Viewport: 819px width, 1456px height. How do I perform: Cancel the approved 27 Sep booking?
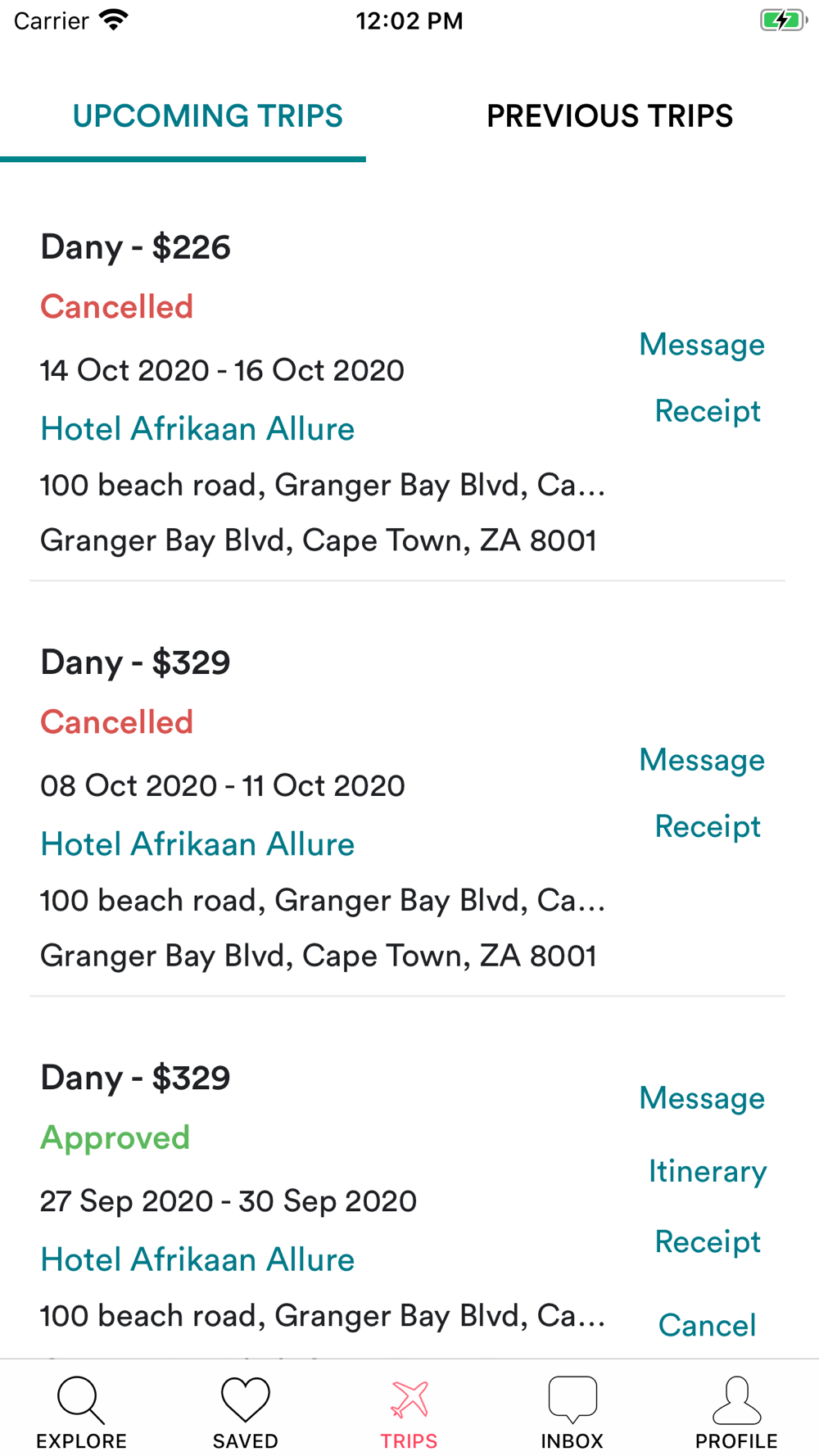(x=708, y=1325)
